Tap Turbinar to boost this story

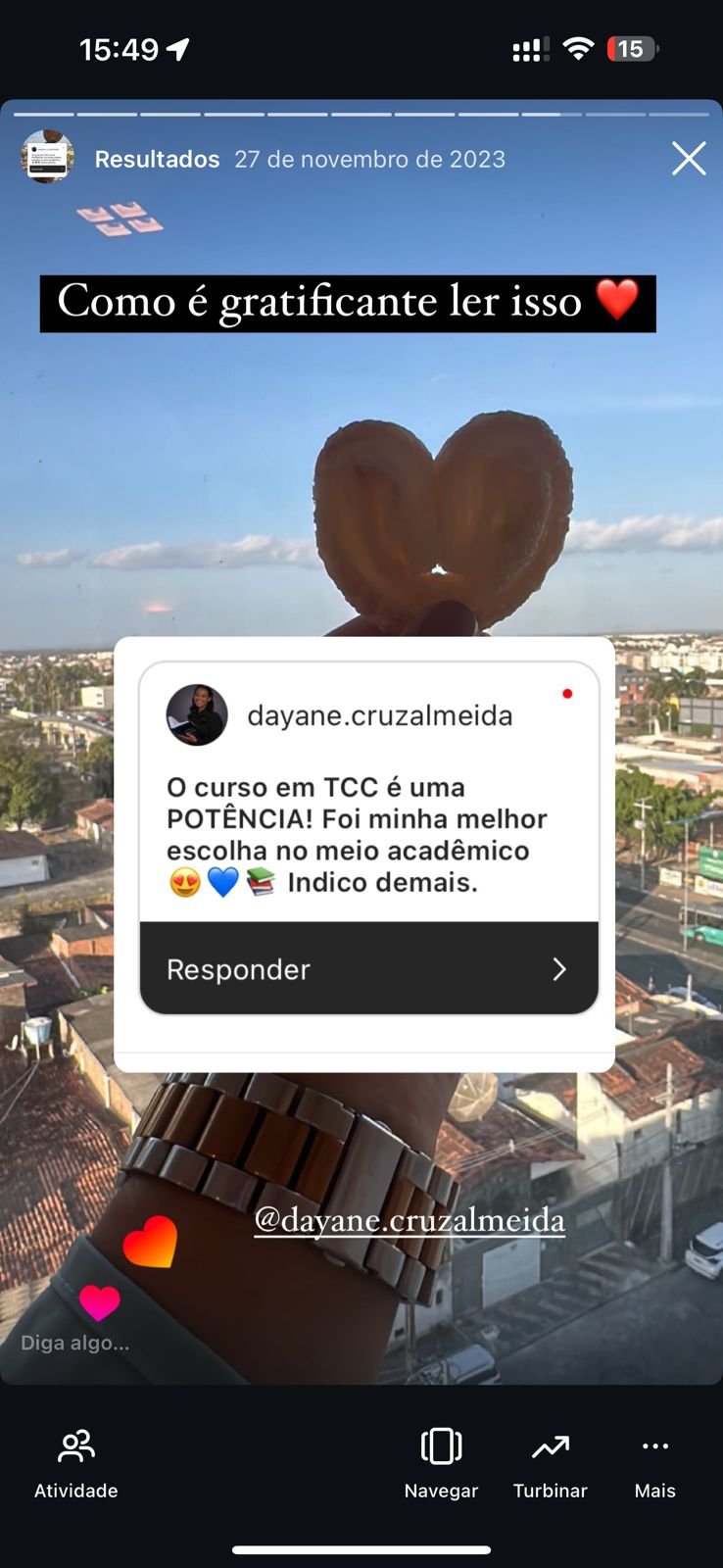tap(550, 1463)
